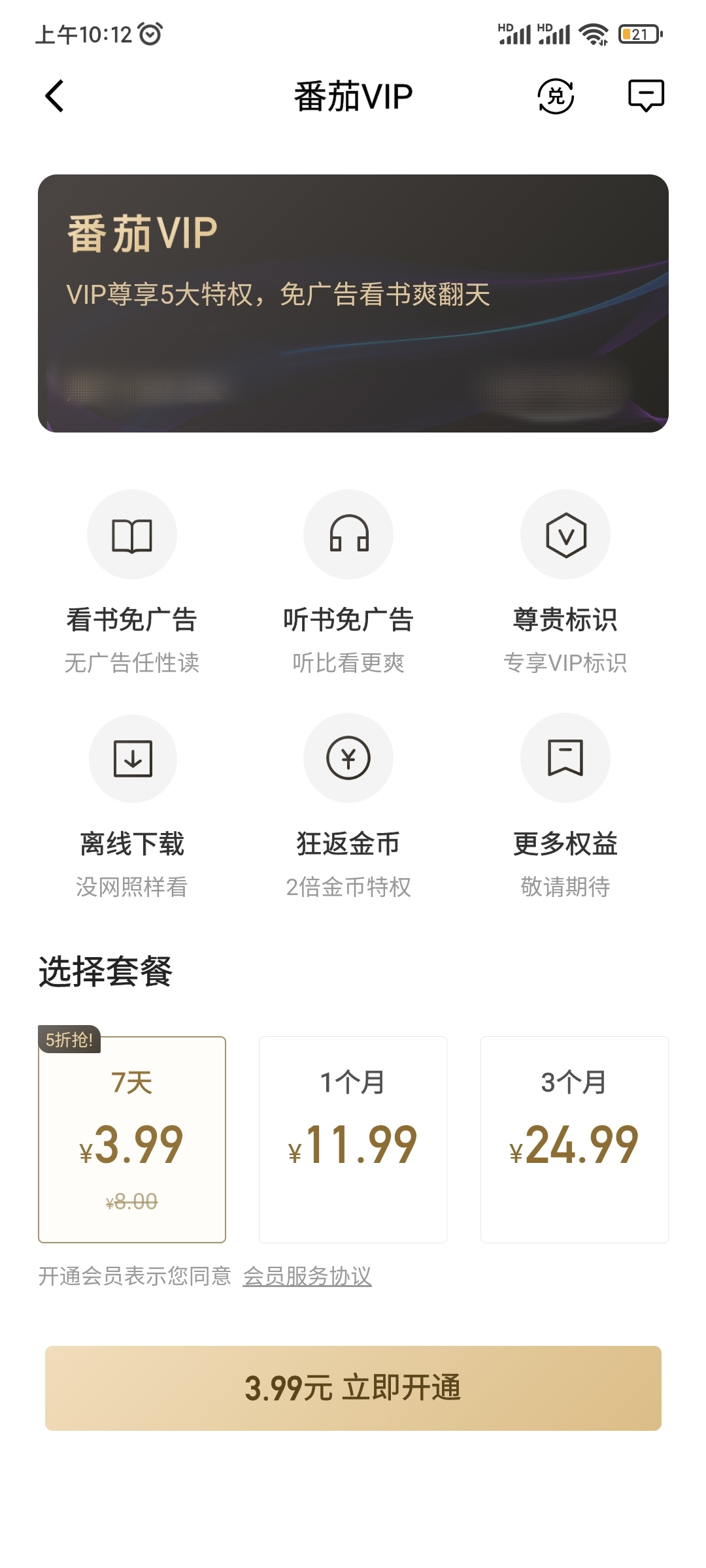Choose the 1个月 ¥11.99 plan
Image resolution: width=706 pixels, height=1568 pixels.
(x=353, y=1139)
